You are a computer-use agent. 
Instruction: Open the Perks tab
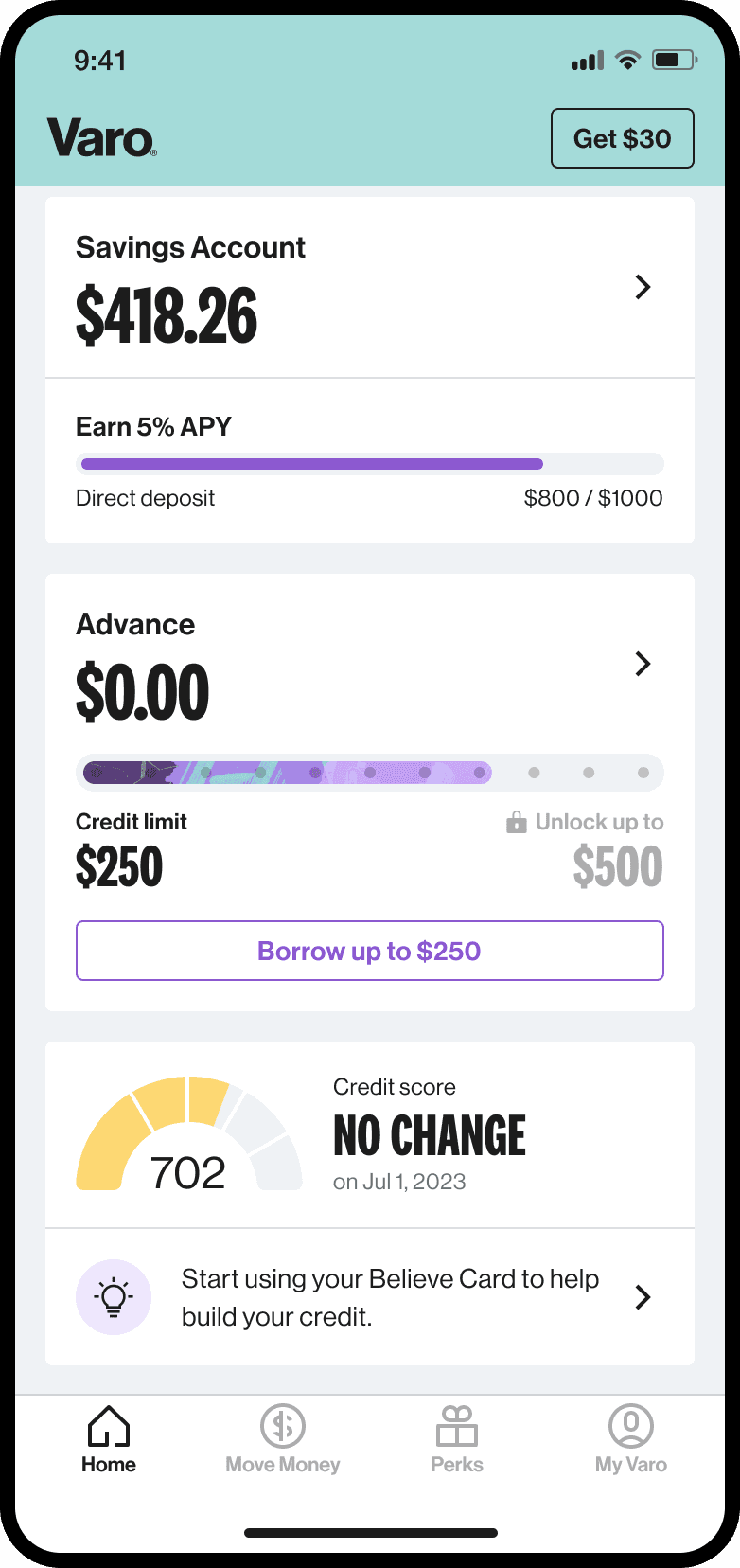pyautogui.click(x=457, y=1439)
